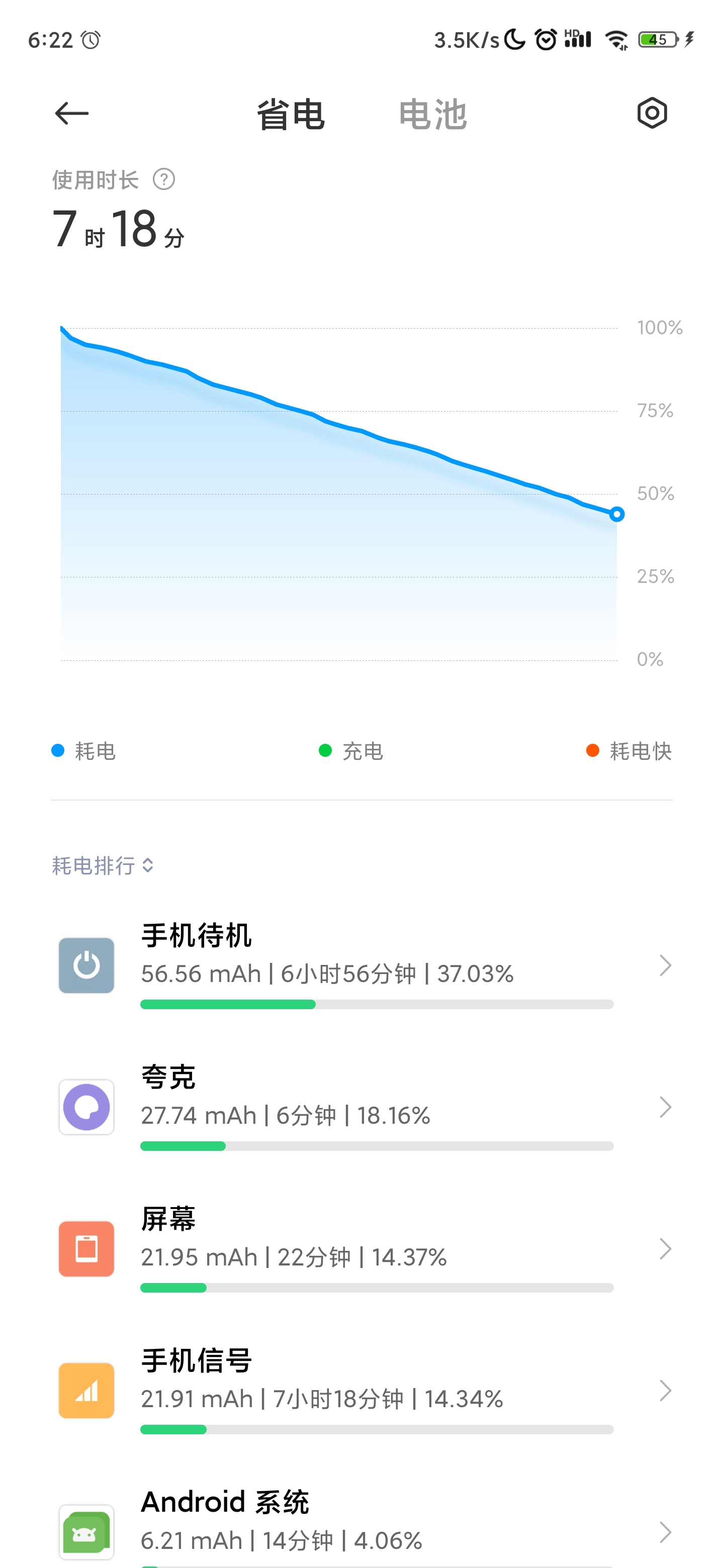
Task: Go back using the arrow icon
Action: [x=72, y=113]
